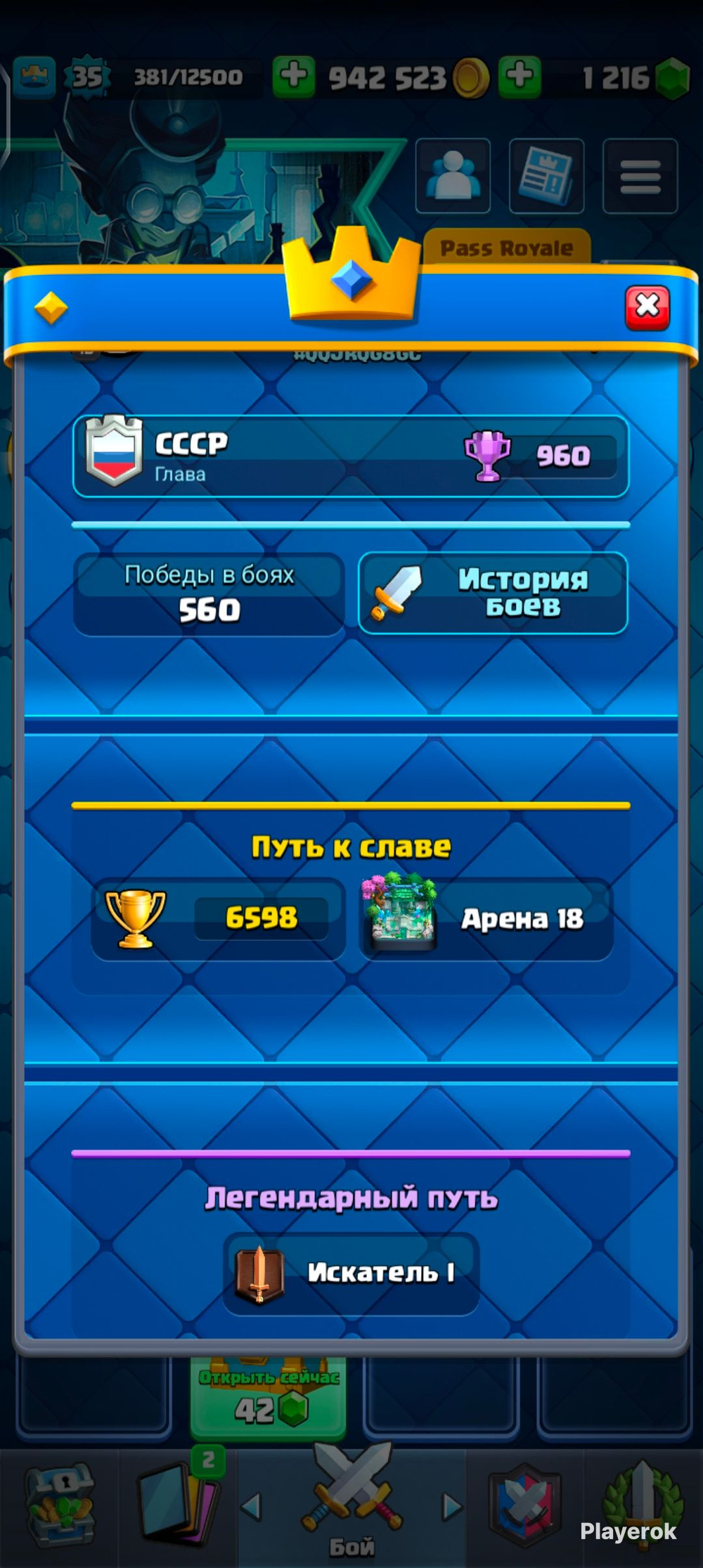
Task: Open the Искатель I league badge
Action: click(x=351, y=1273)
